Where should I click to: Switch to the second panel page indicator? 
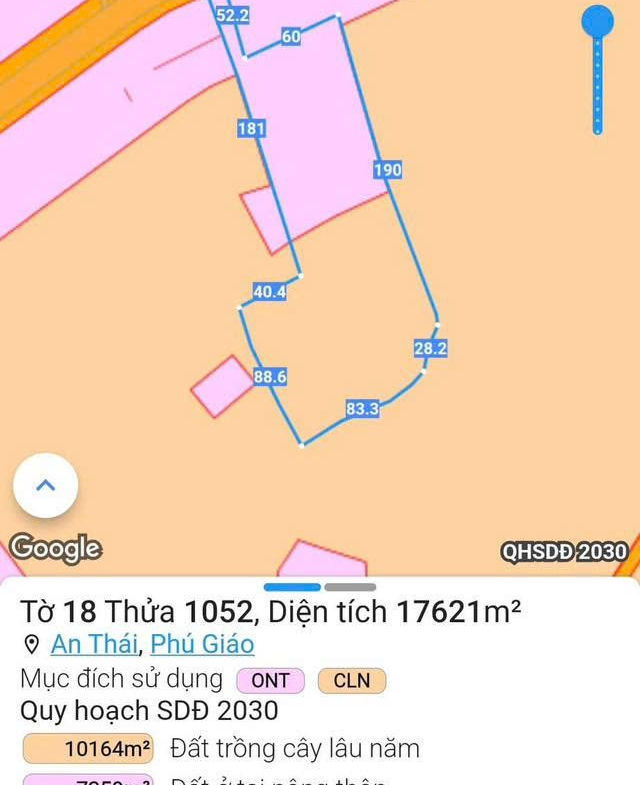click(350, 587)
